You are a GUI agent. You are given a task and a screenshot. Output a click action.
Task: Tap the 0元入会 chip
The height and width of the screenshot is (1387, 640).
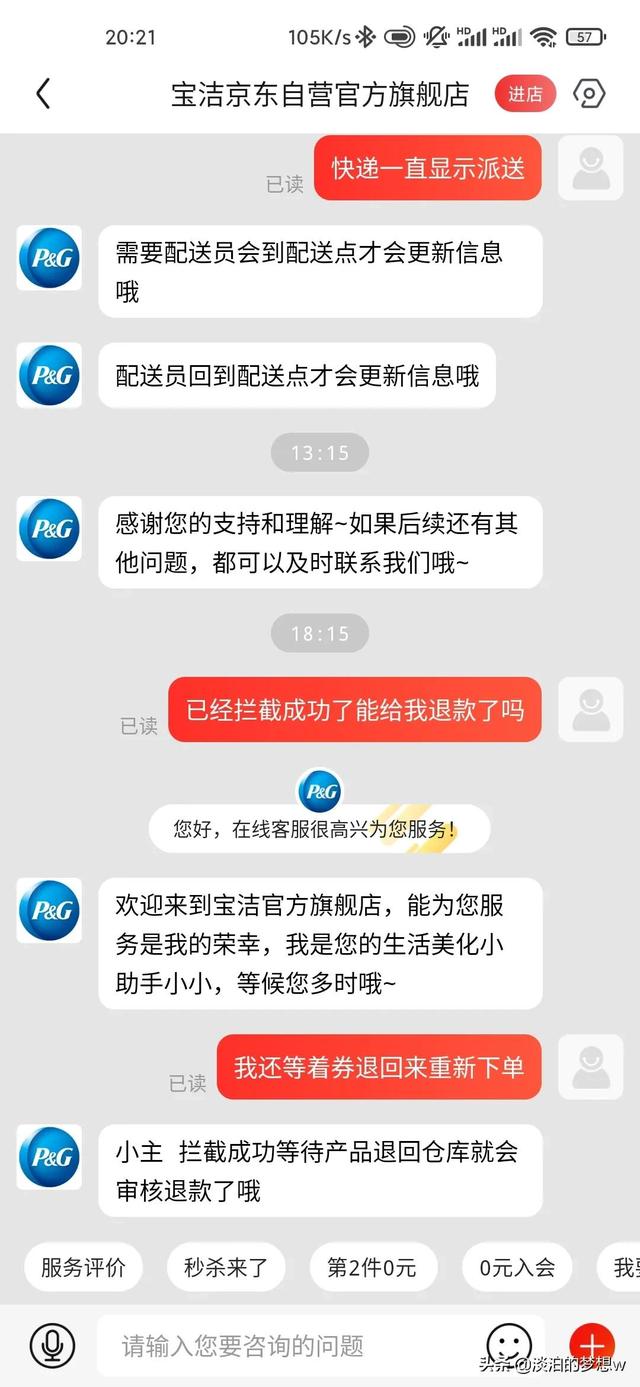point(517,1268)
